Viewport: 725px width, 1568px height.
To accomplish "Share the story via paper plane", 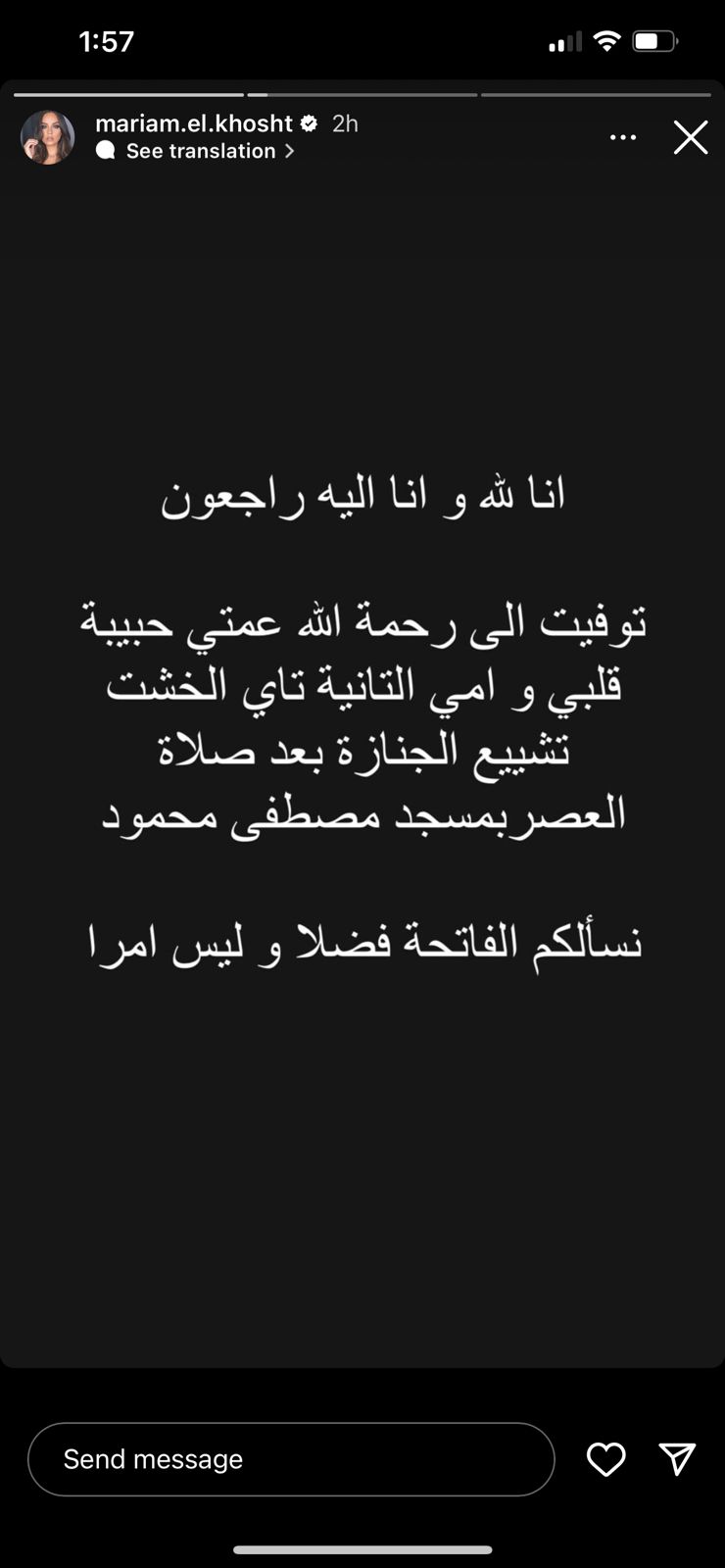I will 677,1458.
